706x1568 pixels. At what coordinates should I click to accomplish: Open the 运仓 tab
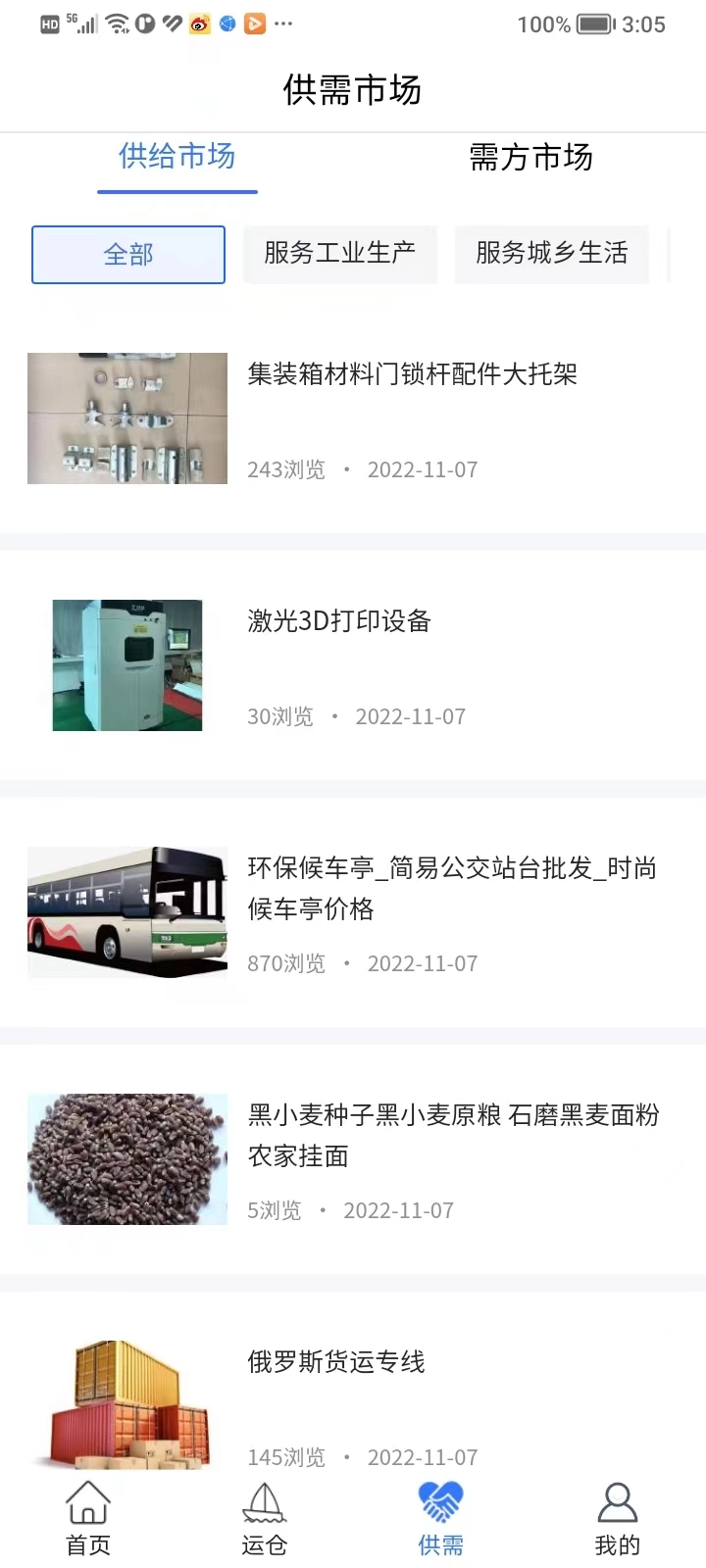tap(265, 1518)
